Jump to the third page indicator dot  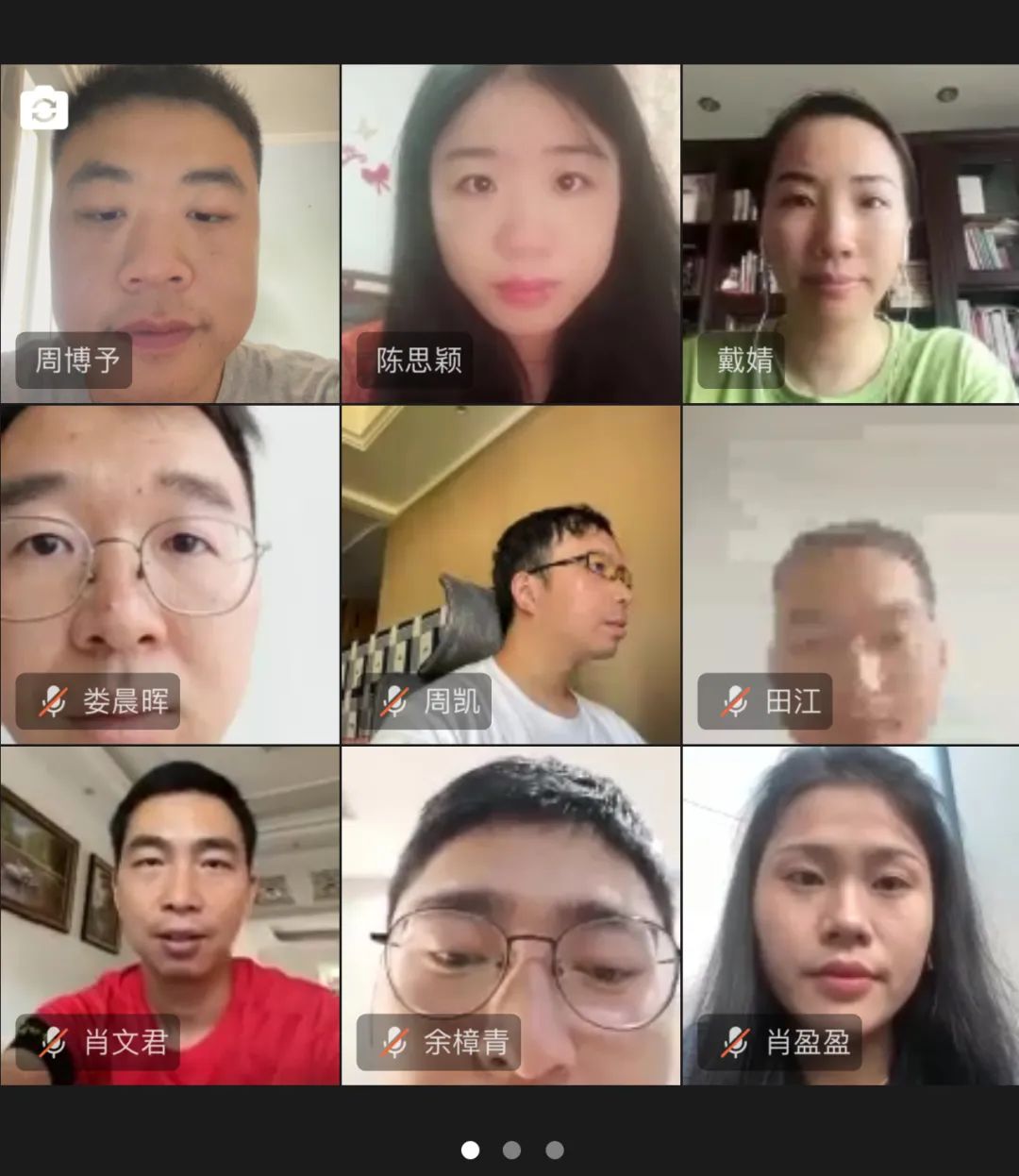point(555,1150)
